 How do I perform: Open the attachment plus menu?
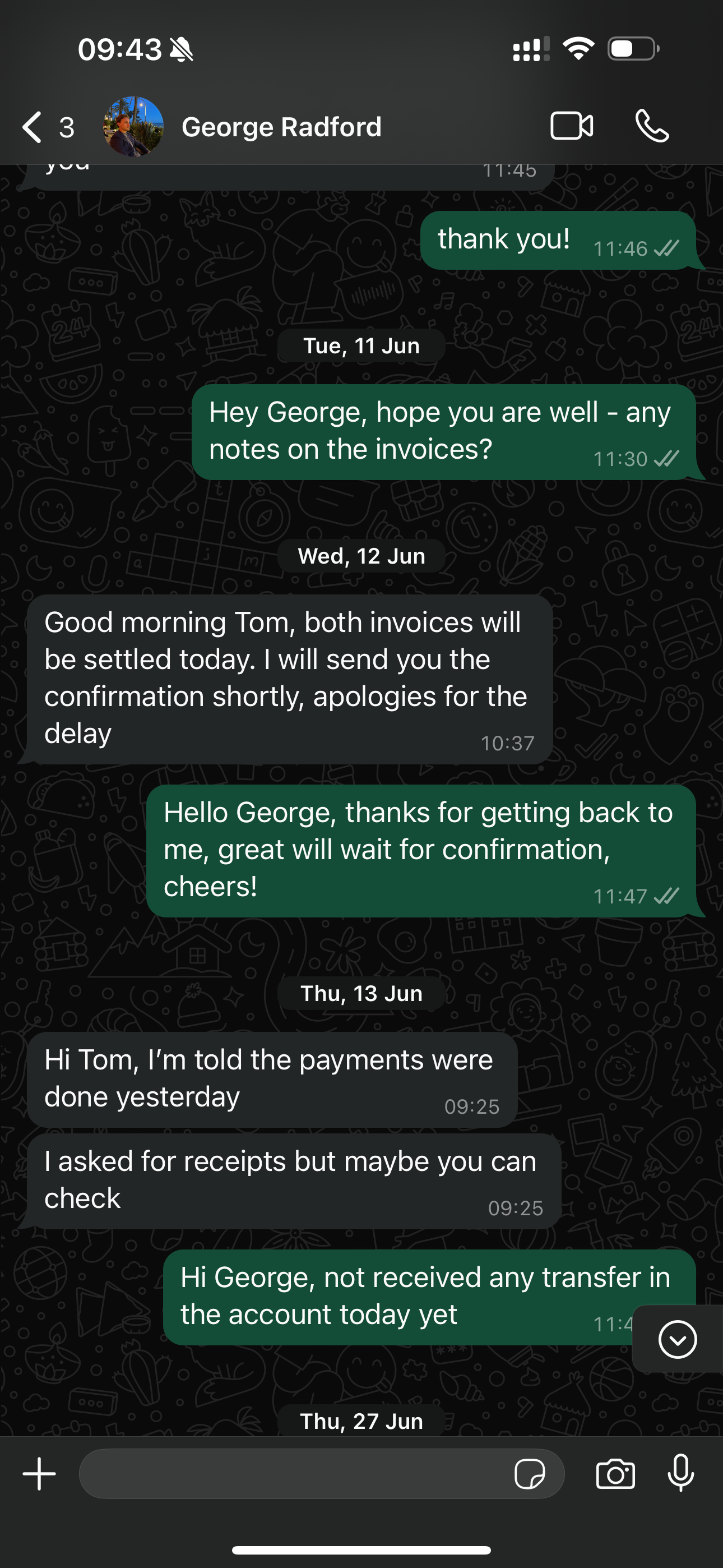40,1474
